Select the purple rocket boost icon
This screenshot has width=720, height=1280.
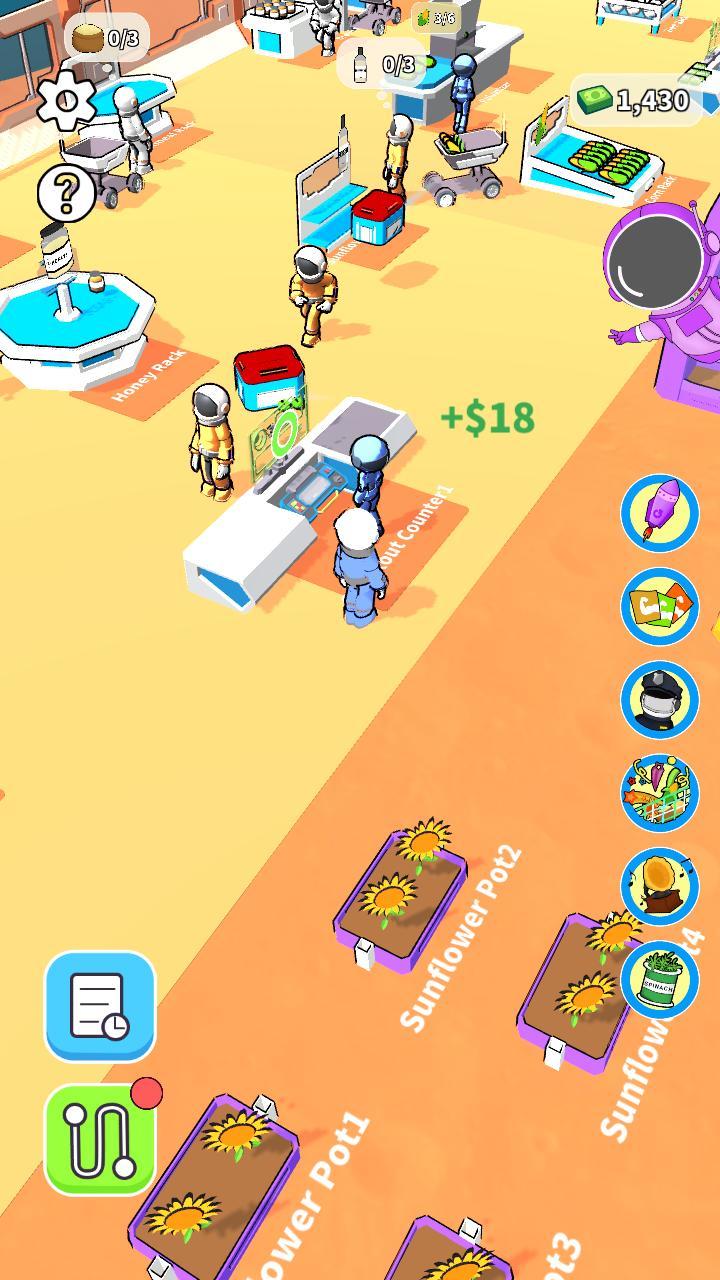659,510
